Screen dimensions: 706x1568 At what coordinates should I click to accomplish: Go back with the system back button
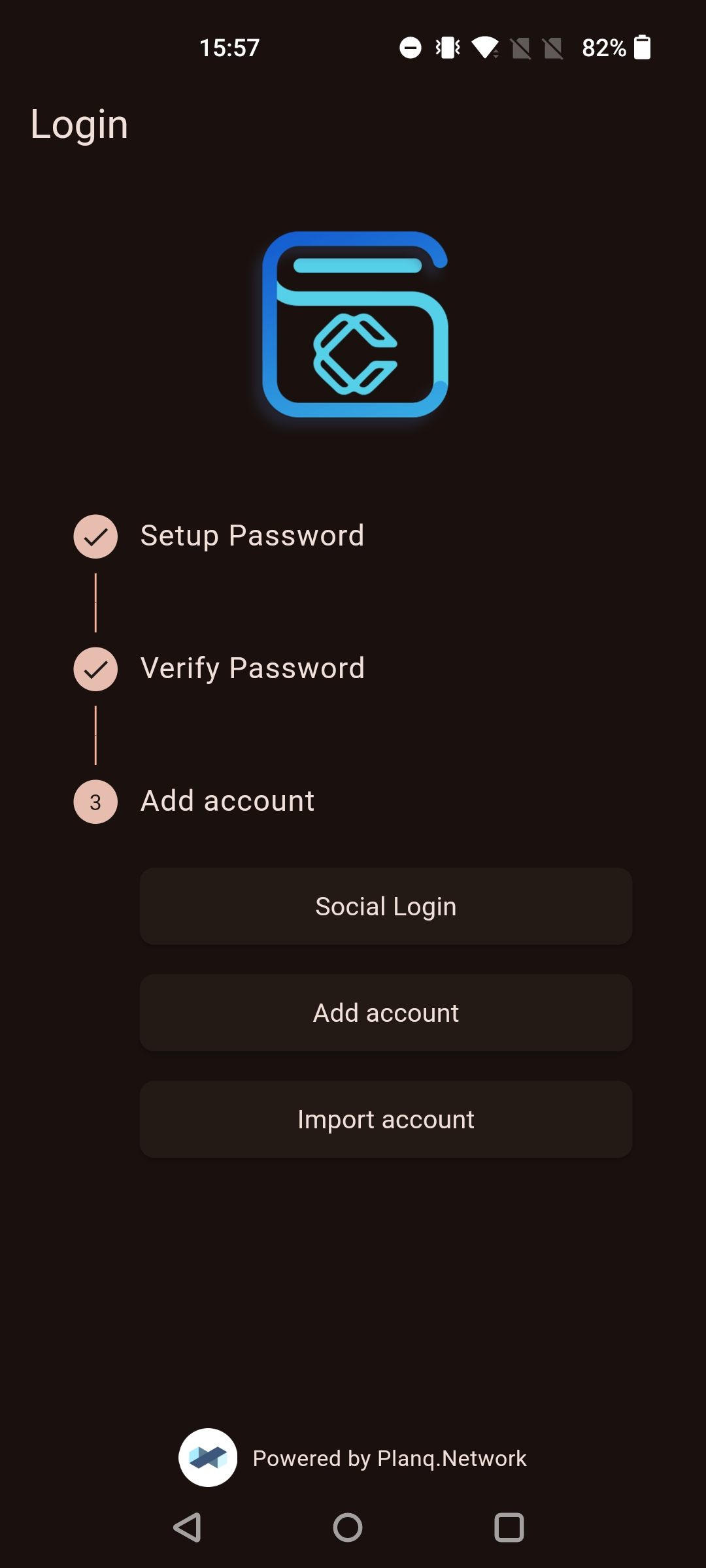coord(187,1527)
